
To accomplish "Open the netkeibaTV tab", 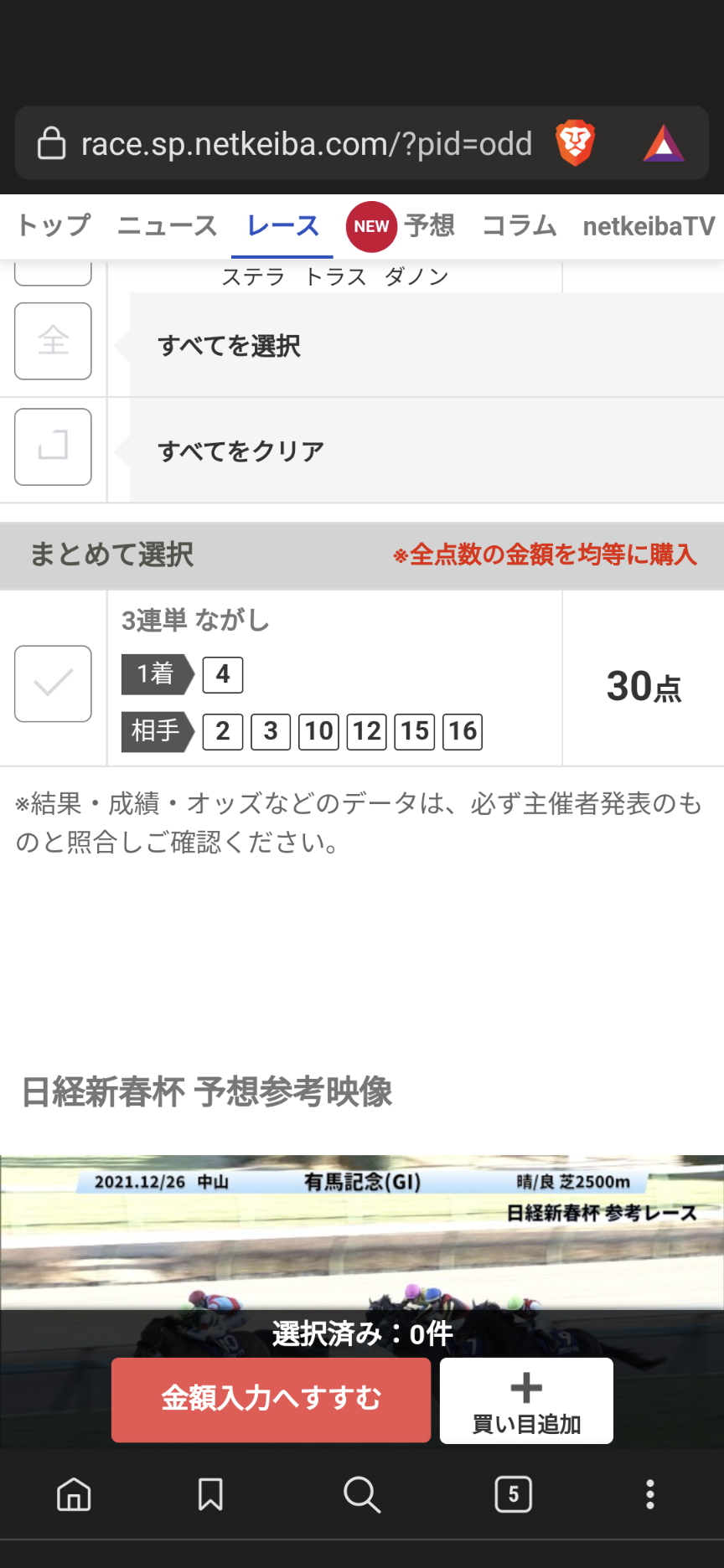I will [649, 225].
